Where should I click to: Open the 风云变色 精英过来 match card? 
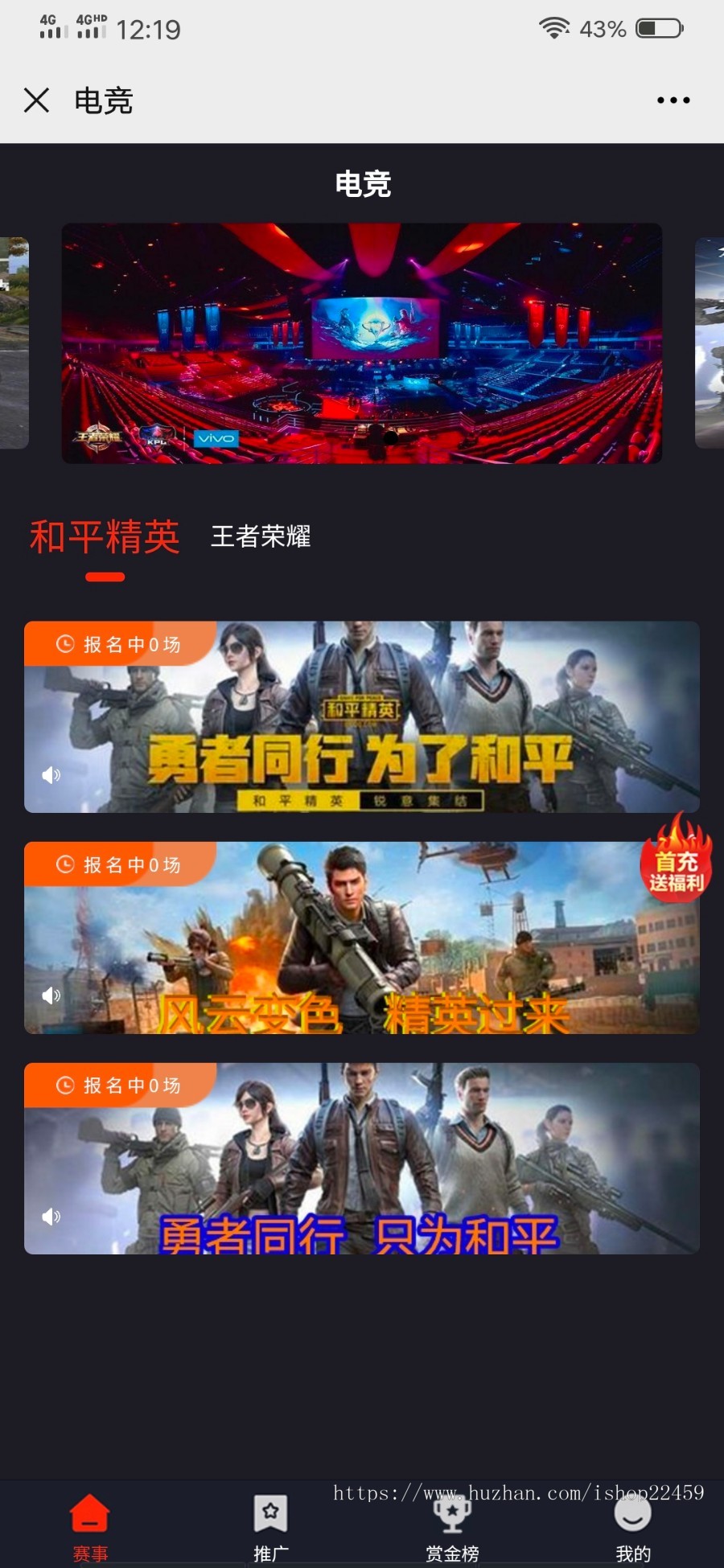click(362, 938)
